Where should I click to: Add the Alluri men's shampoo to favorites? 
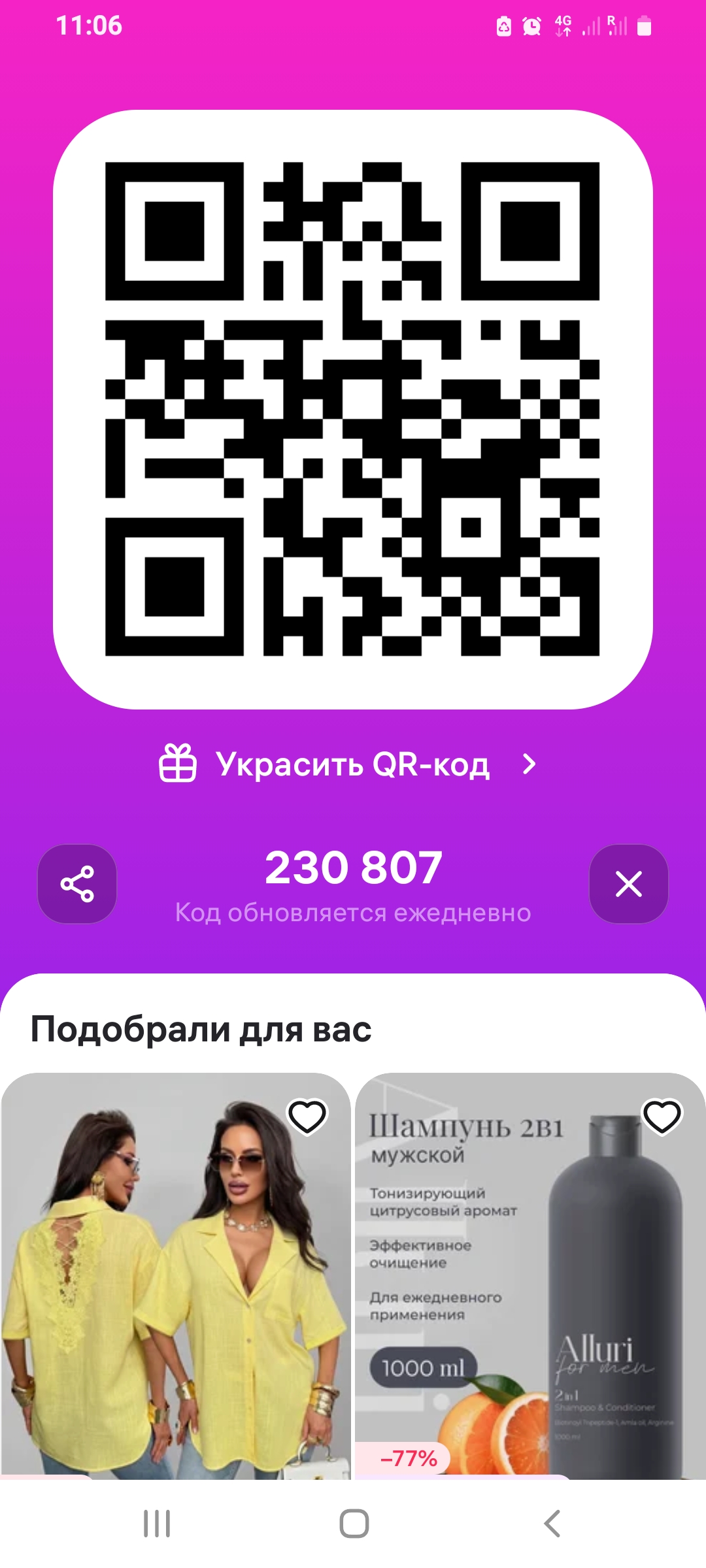pyautogui.click(x=662, y=1117)
